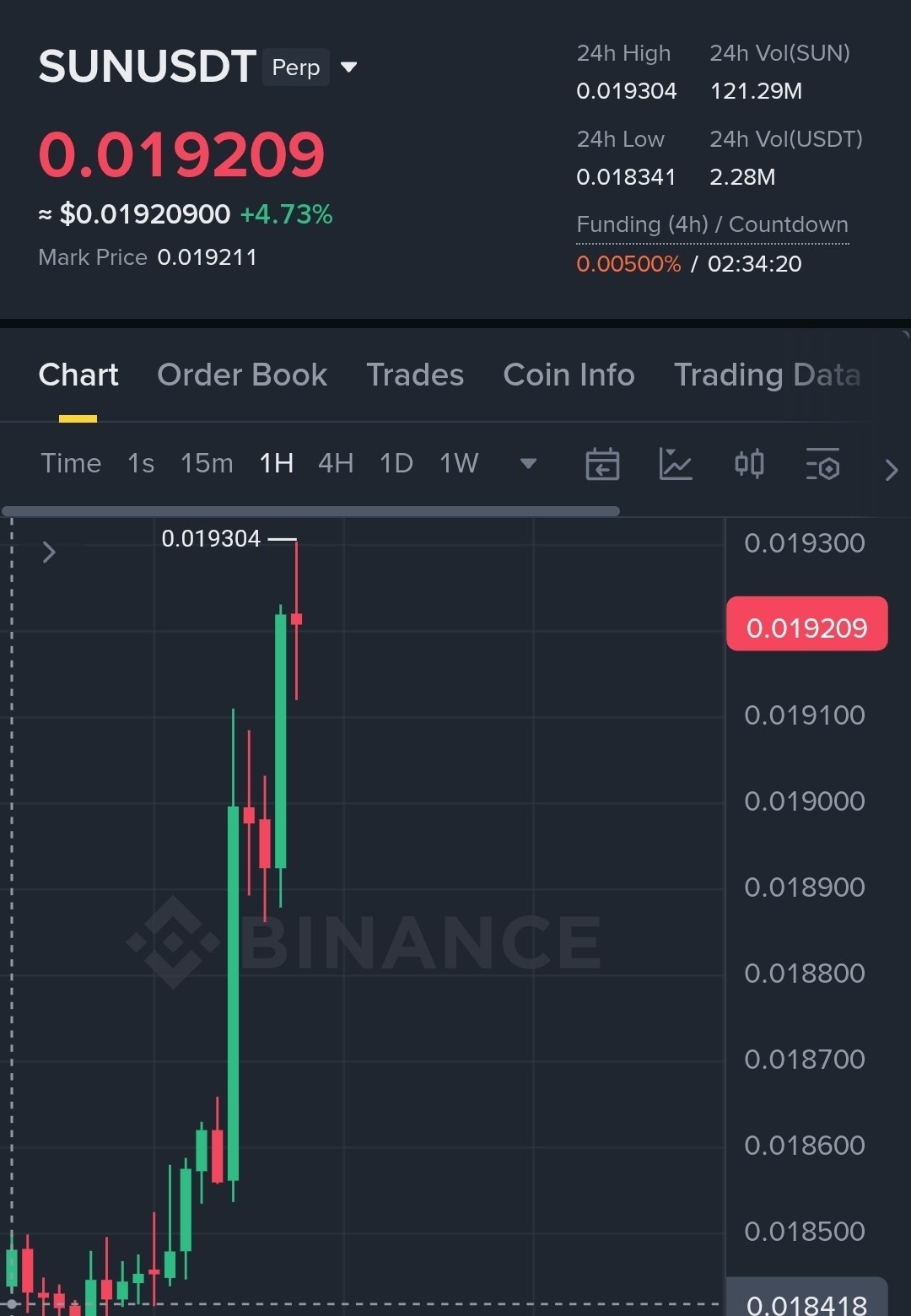Select the 1s chart interval
Viewport: 911px width, 1316px height.
pos(141,463)
